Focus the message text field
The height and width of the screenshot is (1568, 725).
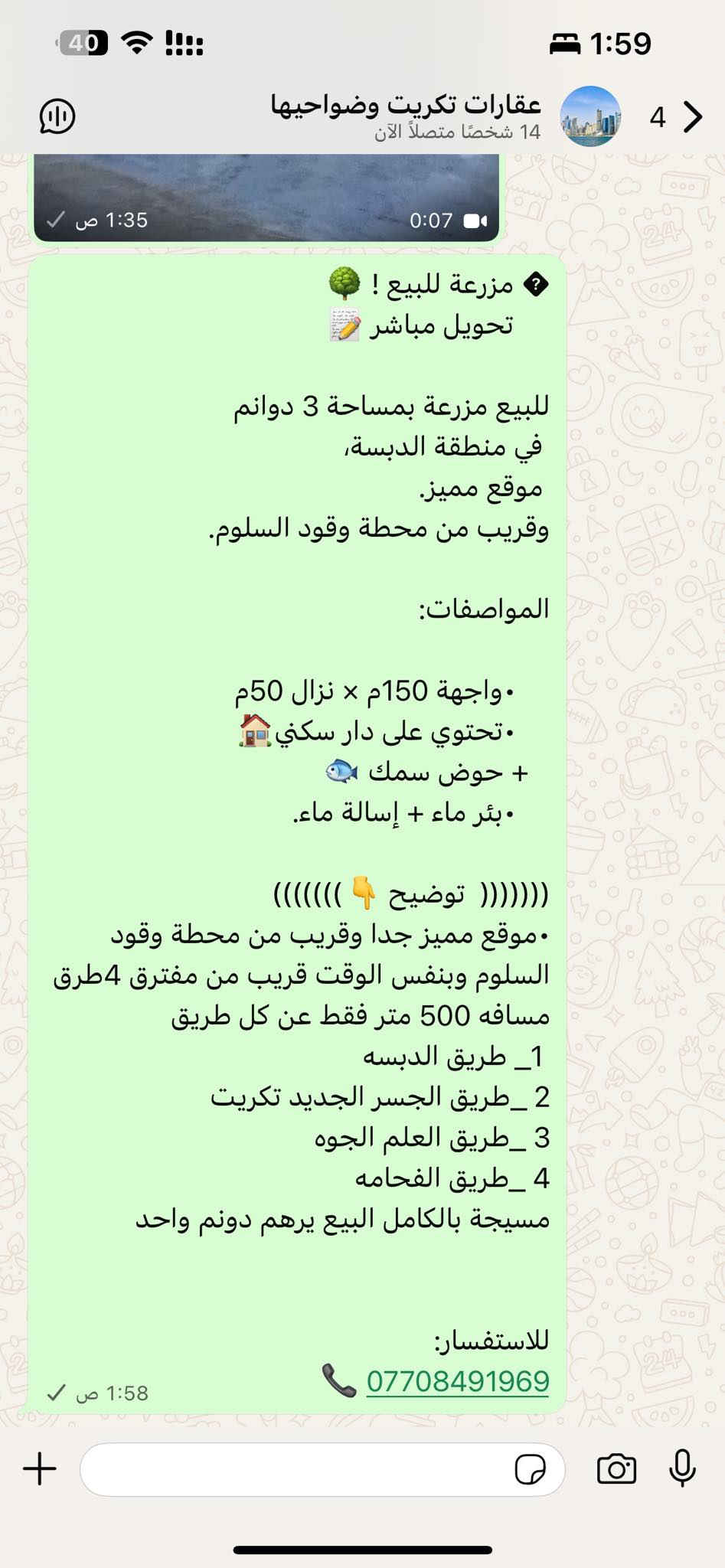(299, 1469)
